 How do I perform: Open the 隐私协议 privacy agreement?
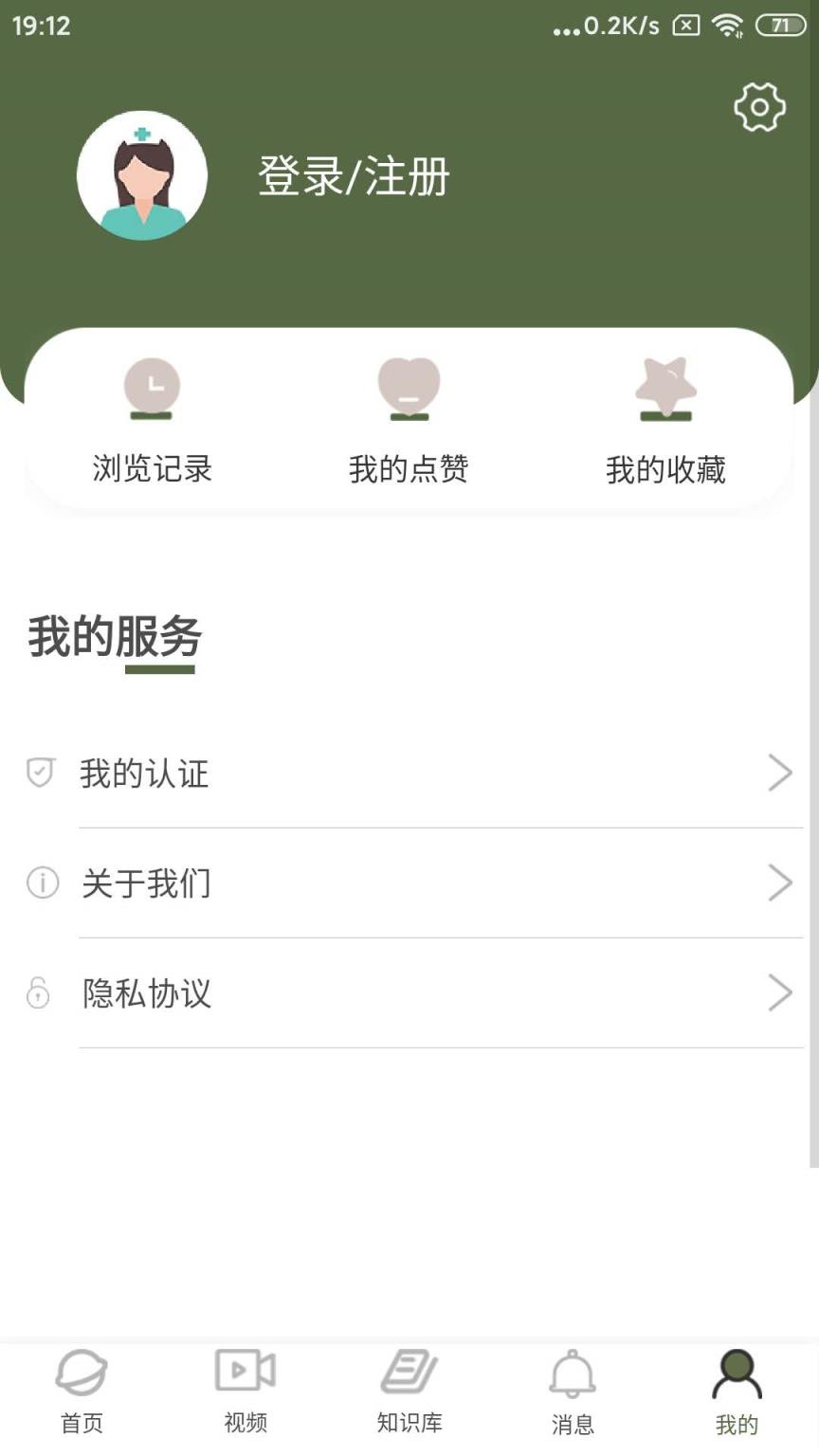148,992
